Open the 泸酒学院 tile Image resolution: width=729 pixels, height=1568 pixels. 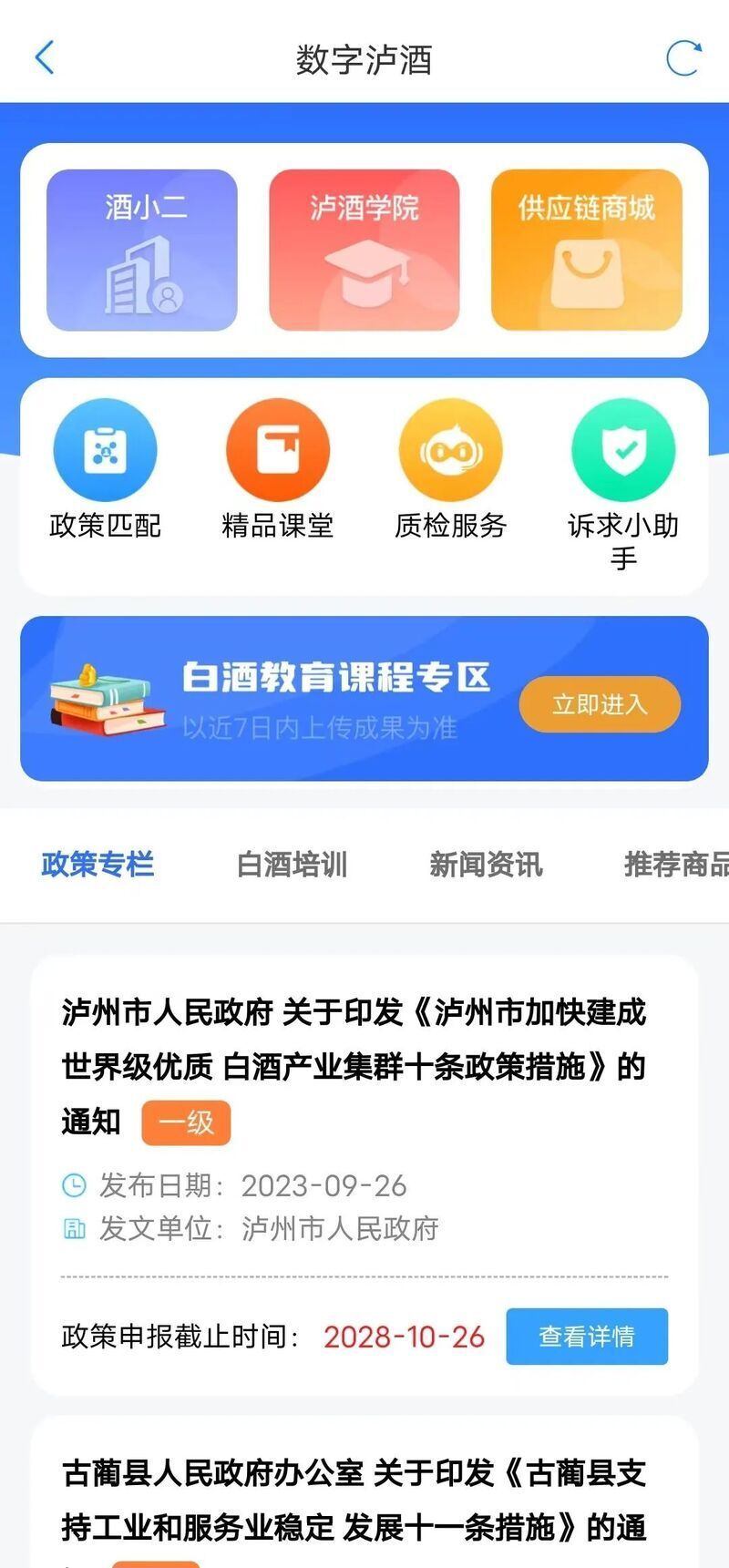[x=364, y=250]
